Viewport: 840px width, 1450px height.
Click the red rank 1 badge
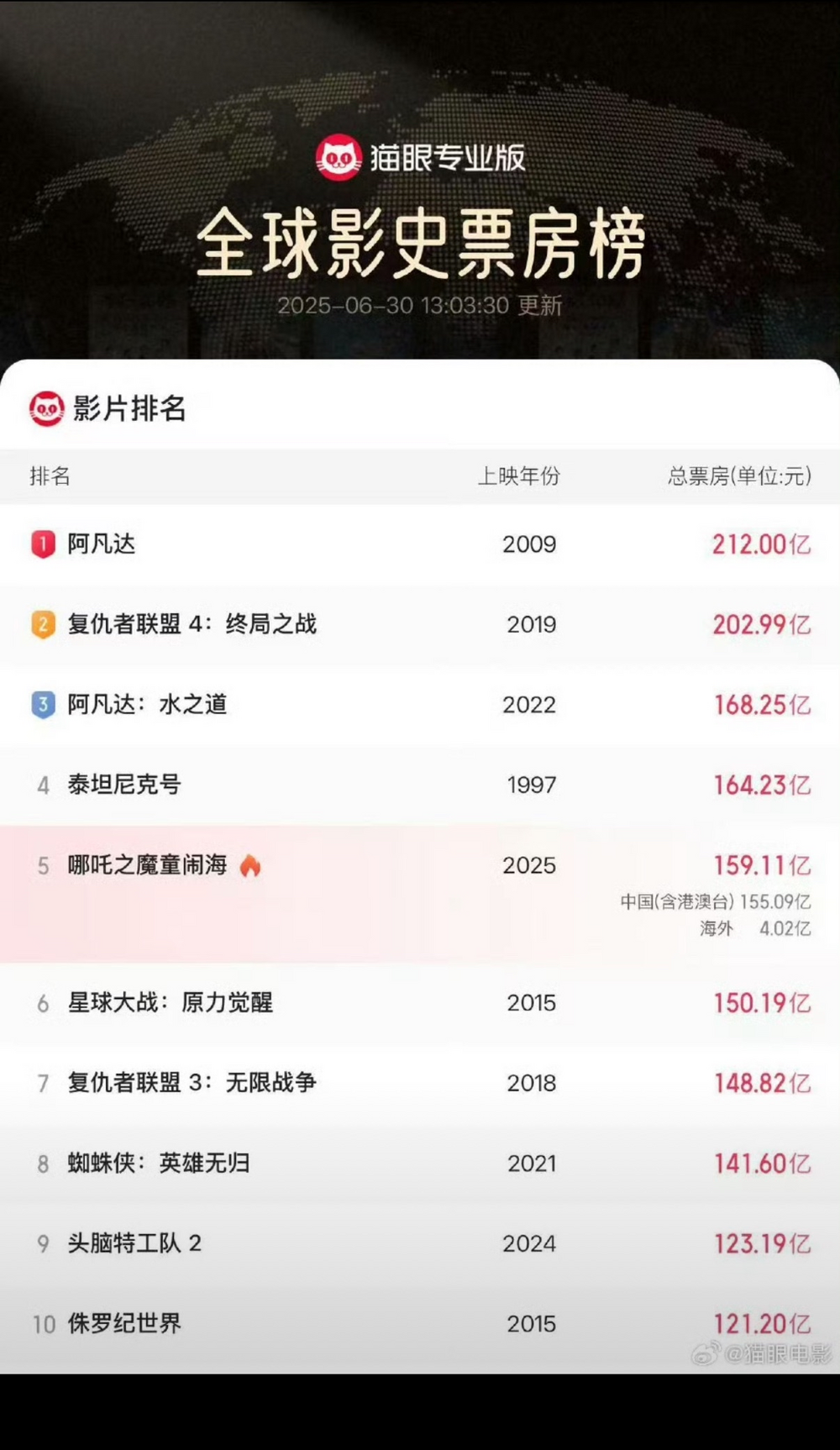click(x=43, y=544)
